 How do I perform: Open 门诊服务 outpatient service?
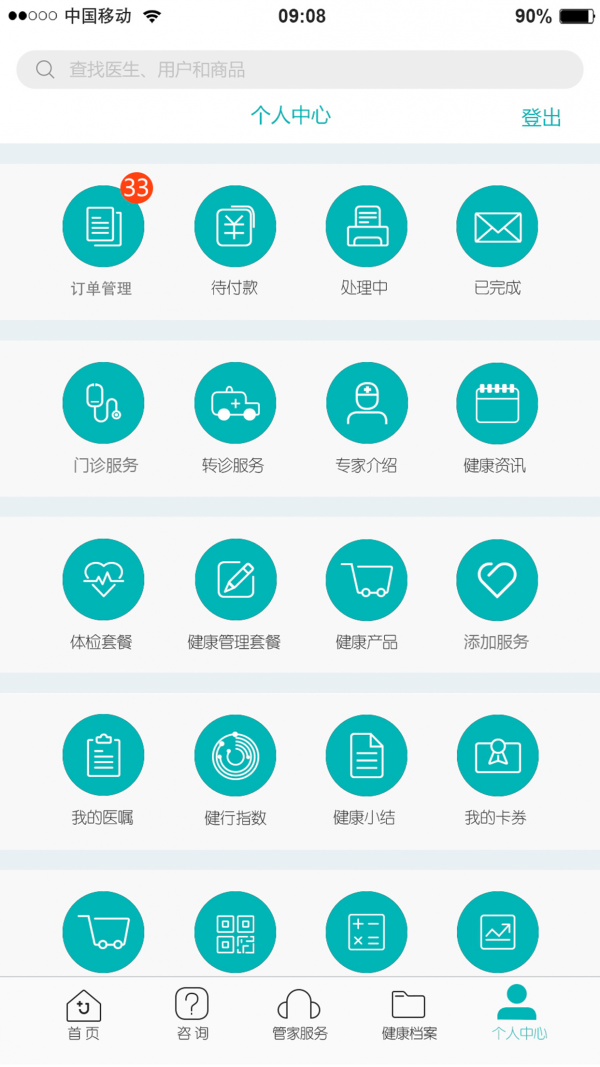click(103, 403)
